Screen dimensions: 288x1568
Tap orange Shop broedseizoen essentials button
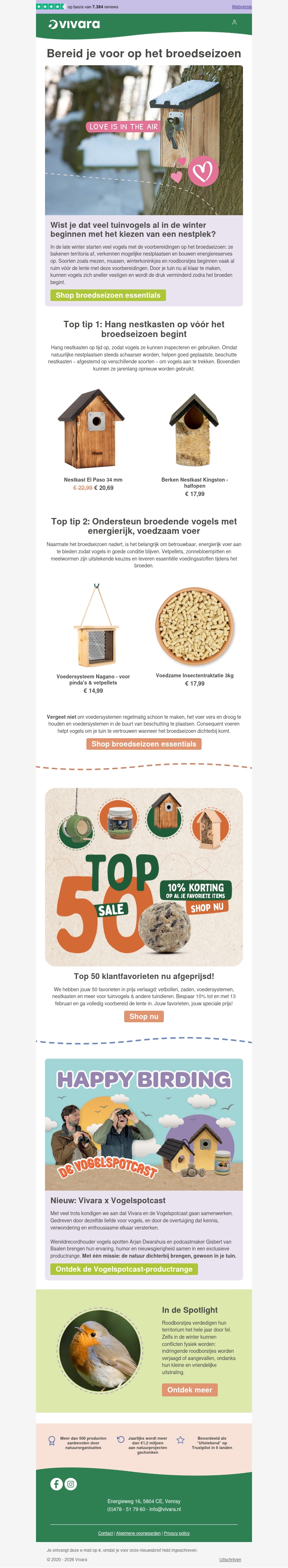(144, 744)
